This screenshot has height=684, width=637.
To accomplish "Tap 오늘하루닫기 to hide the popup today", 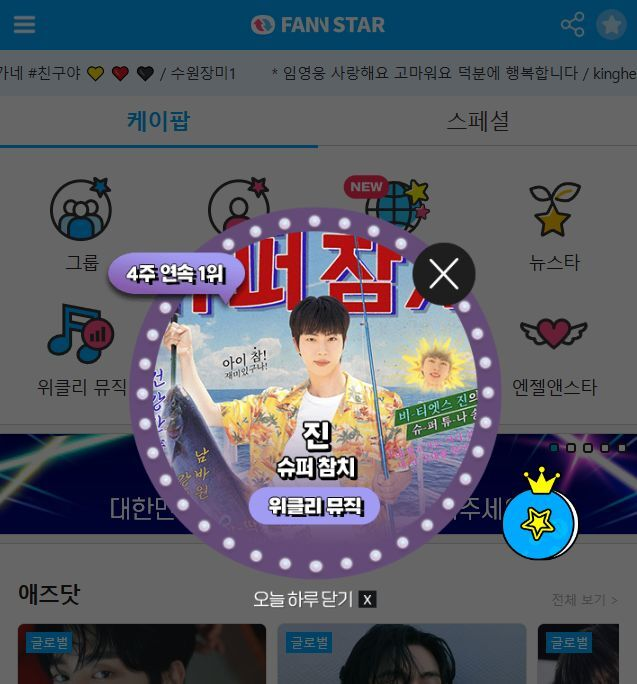I will [313, 599].
